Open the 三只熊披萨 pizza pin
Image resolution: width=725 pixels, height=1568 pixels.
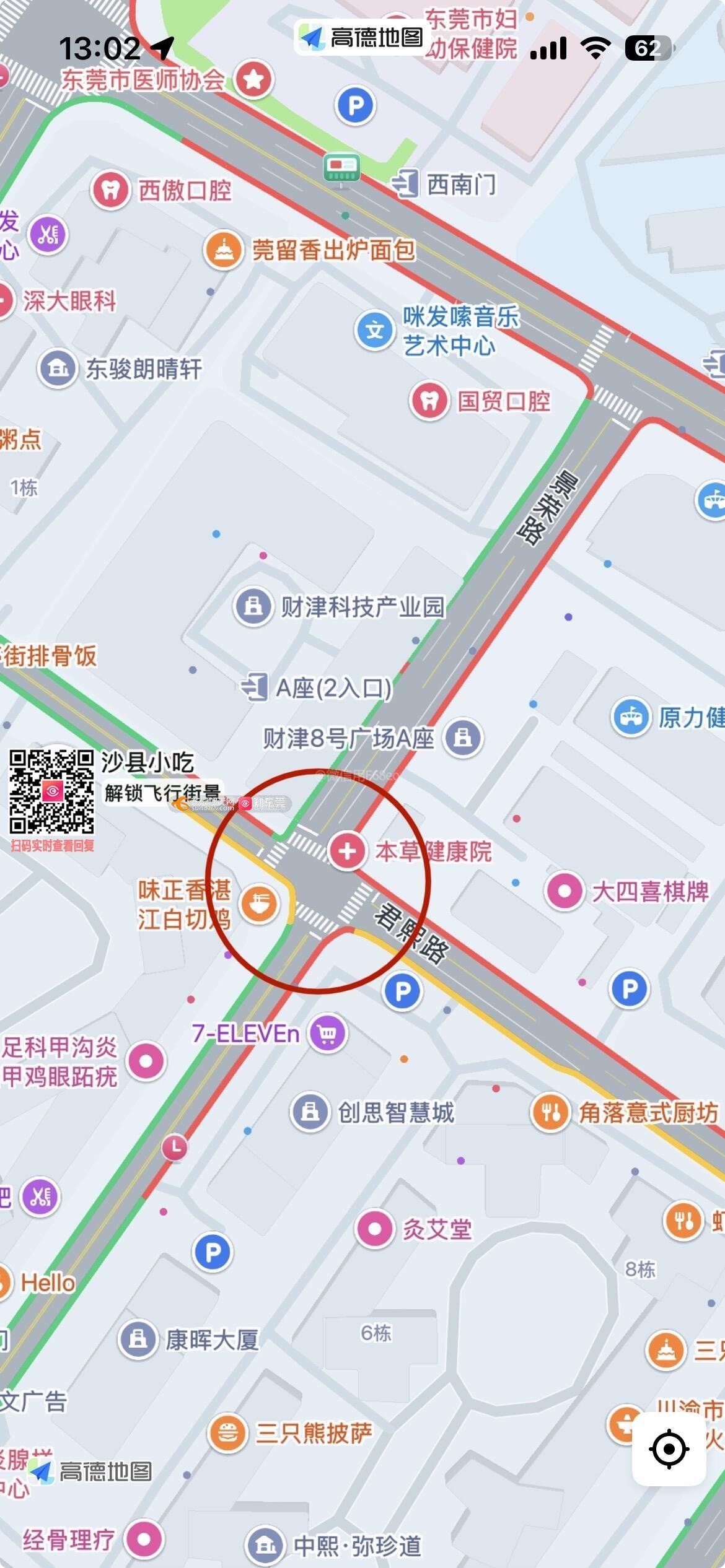(229, 1433)
